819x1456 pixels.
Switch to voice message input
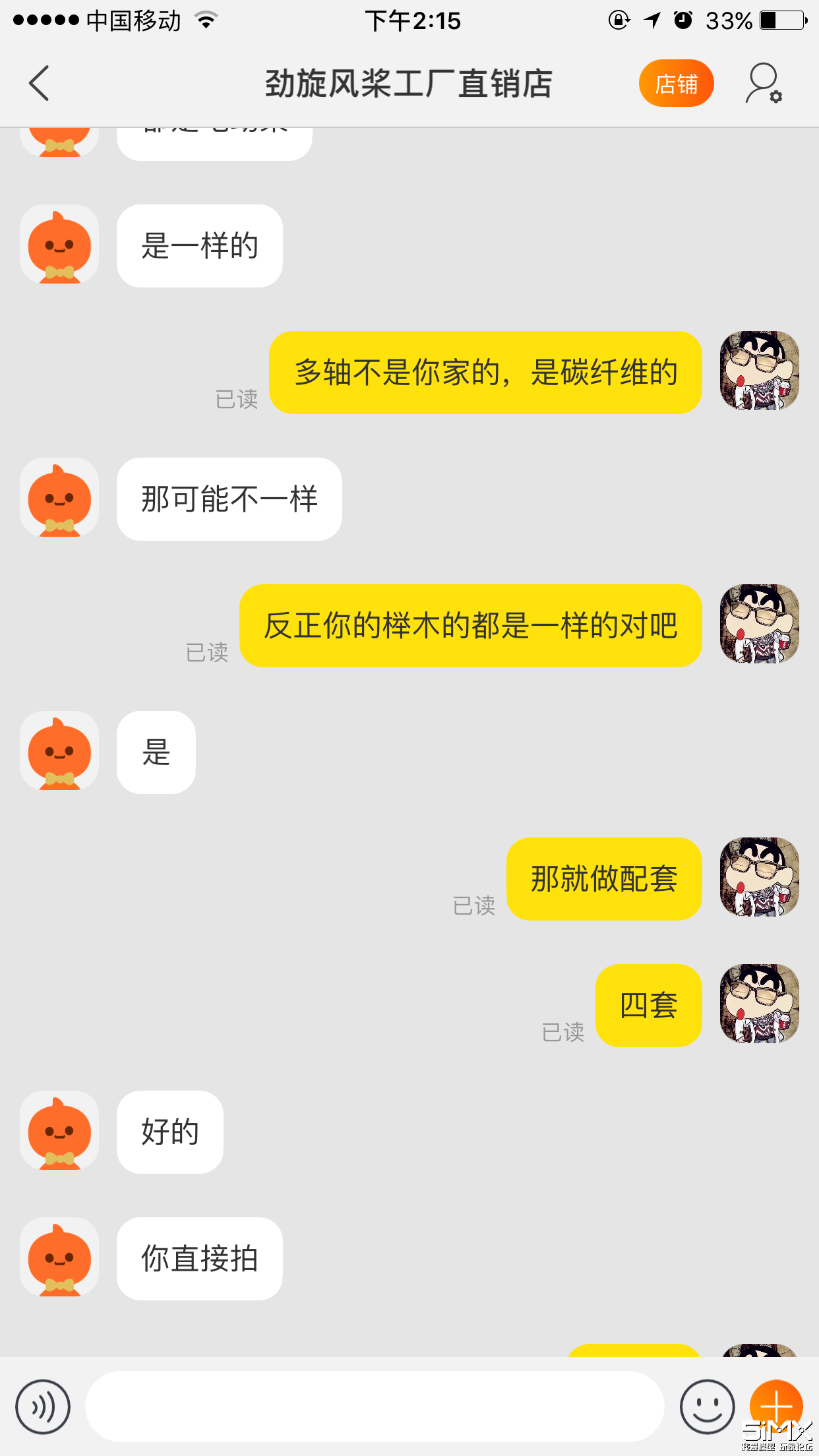[x=43, y=1407]
